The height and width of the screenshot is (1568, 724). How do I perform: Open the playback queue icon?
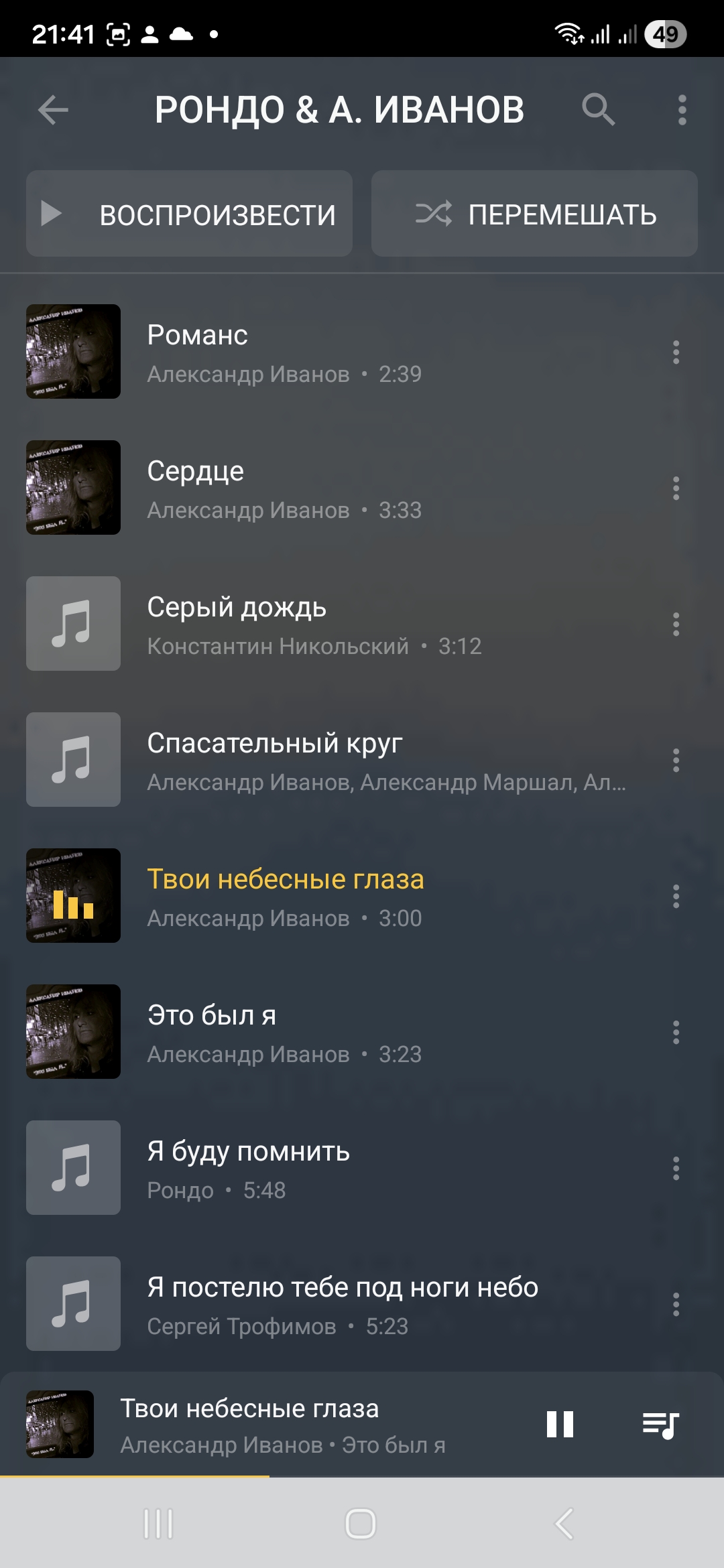point(660,1425)
